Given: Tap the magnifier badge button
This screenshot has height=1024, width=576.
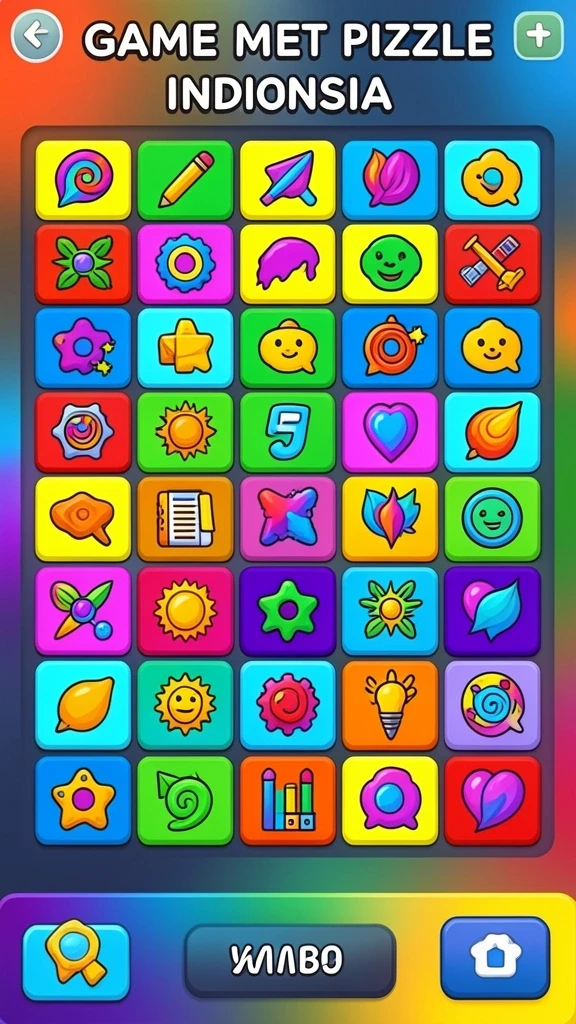Looking at the screenshot, I should point(76,962).
